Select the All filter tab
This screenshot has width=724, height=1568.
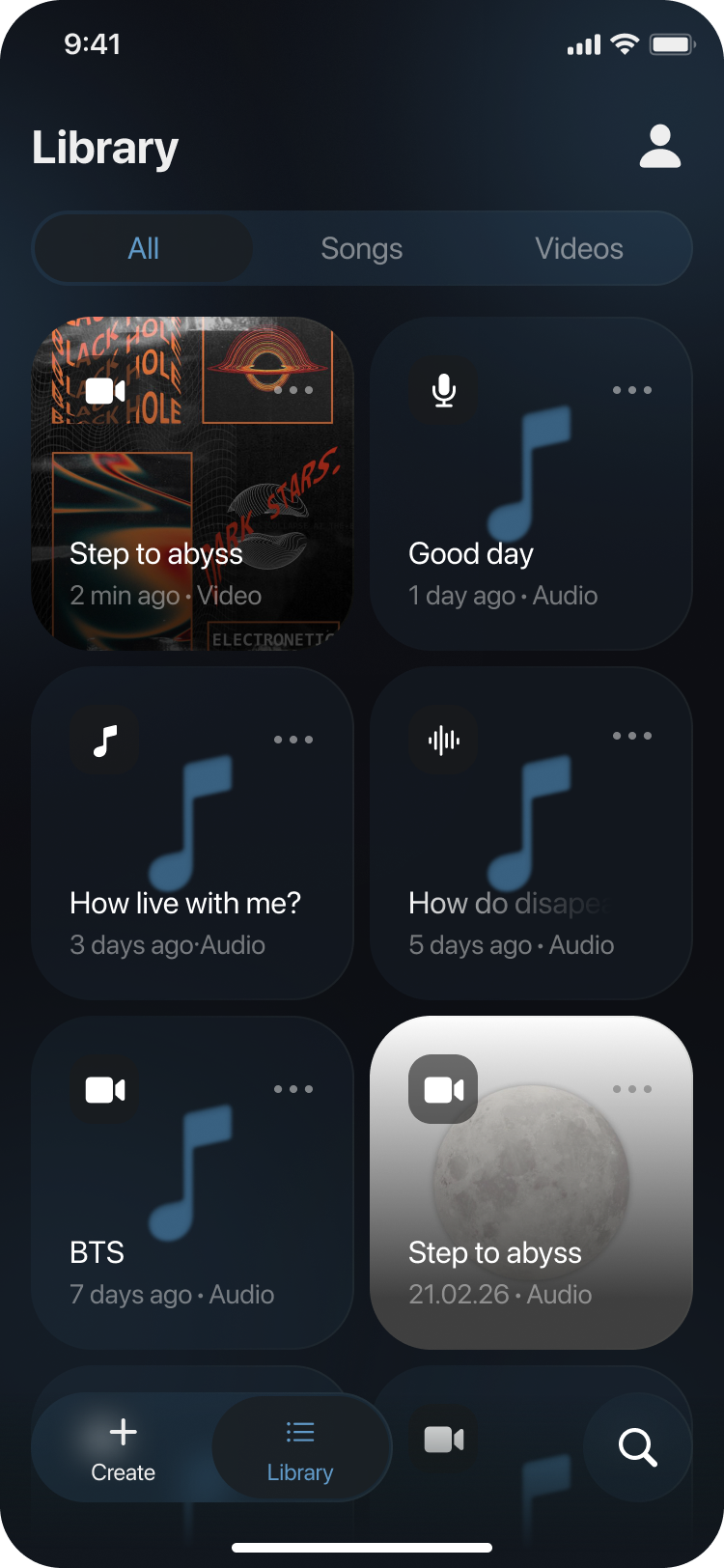click(x=143, y=248)
